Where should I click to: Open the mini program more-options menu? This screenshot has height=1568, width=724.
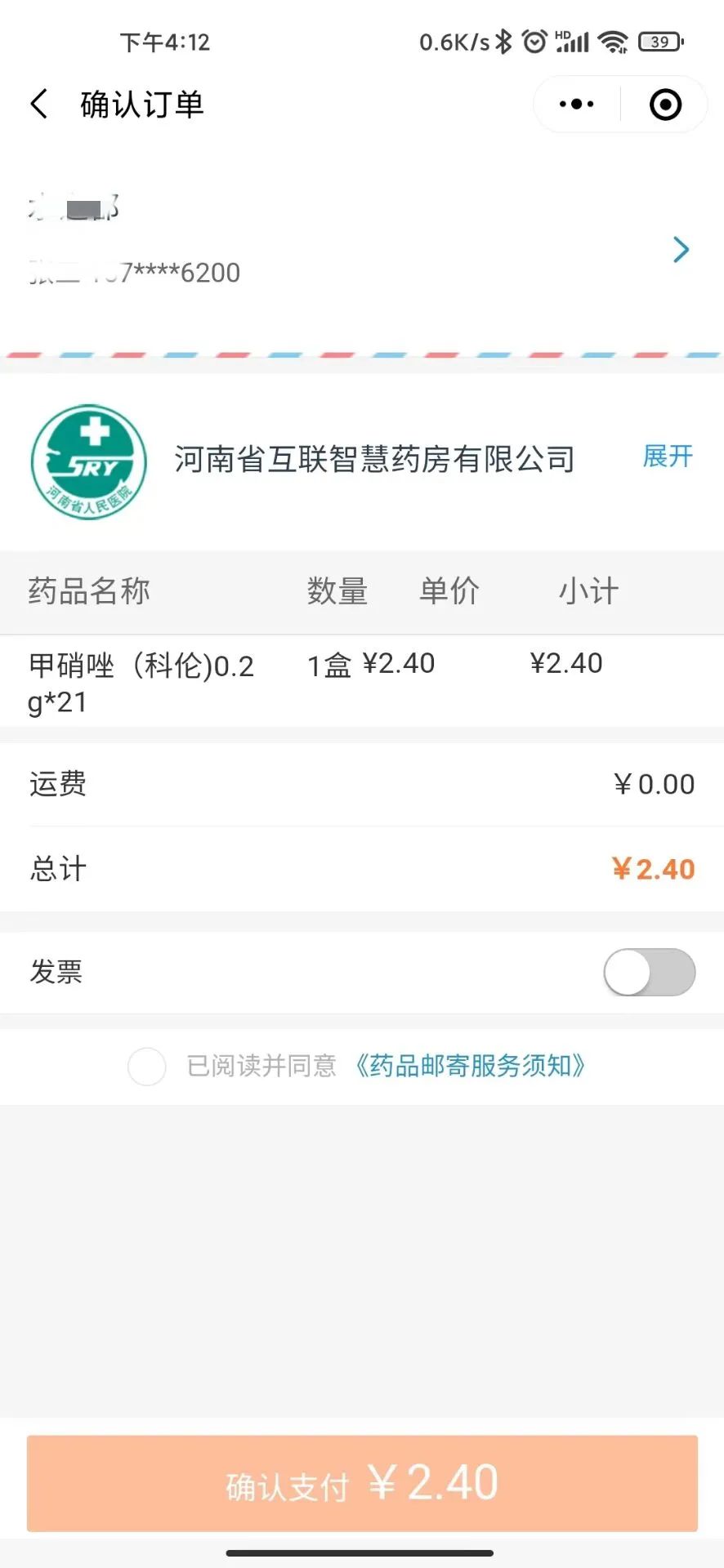click(x=577, y=105)
